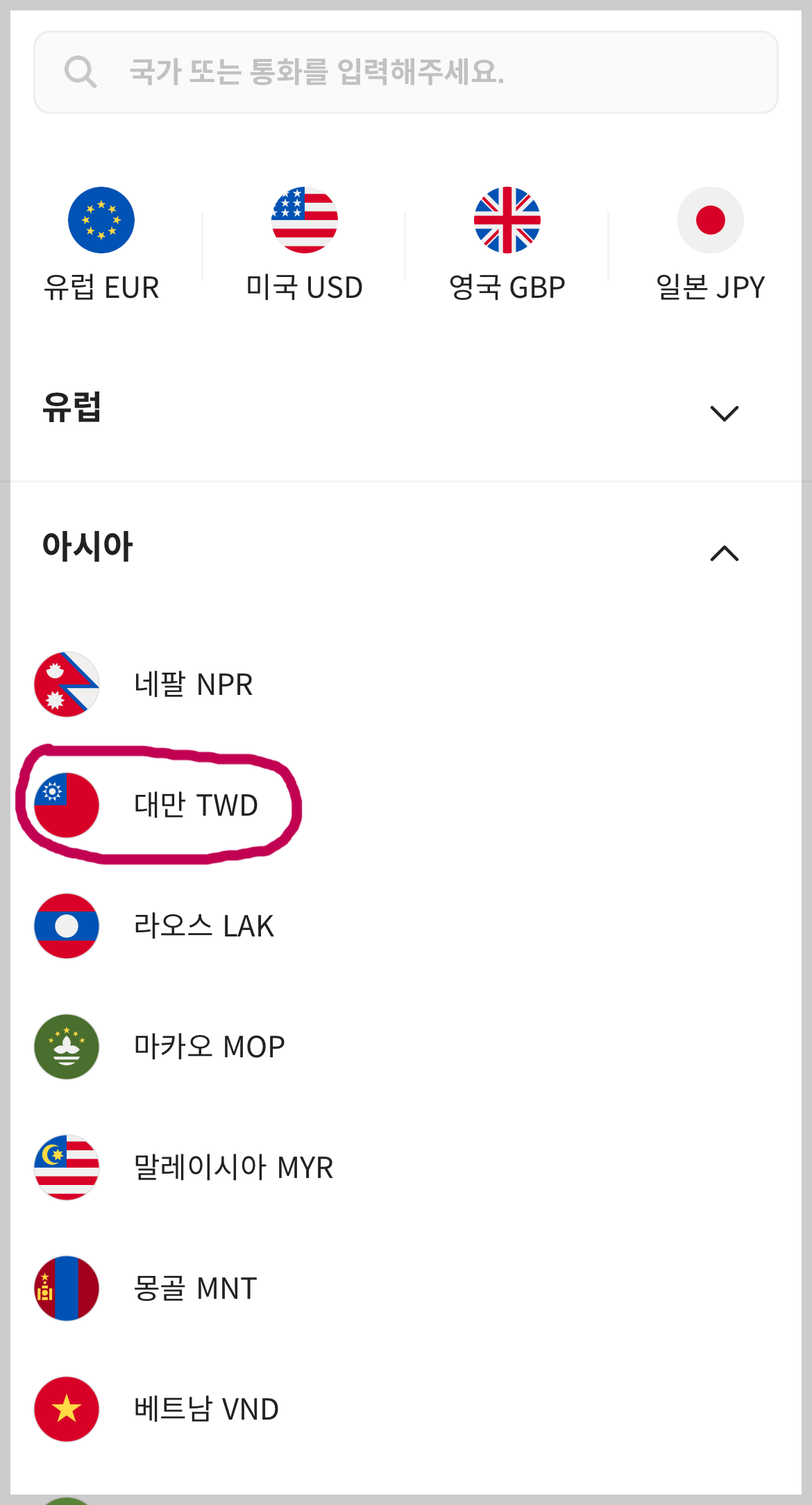
Task: Click the Japan flag icon for JPY
Action: click(x=710, y=219)
